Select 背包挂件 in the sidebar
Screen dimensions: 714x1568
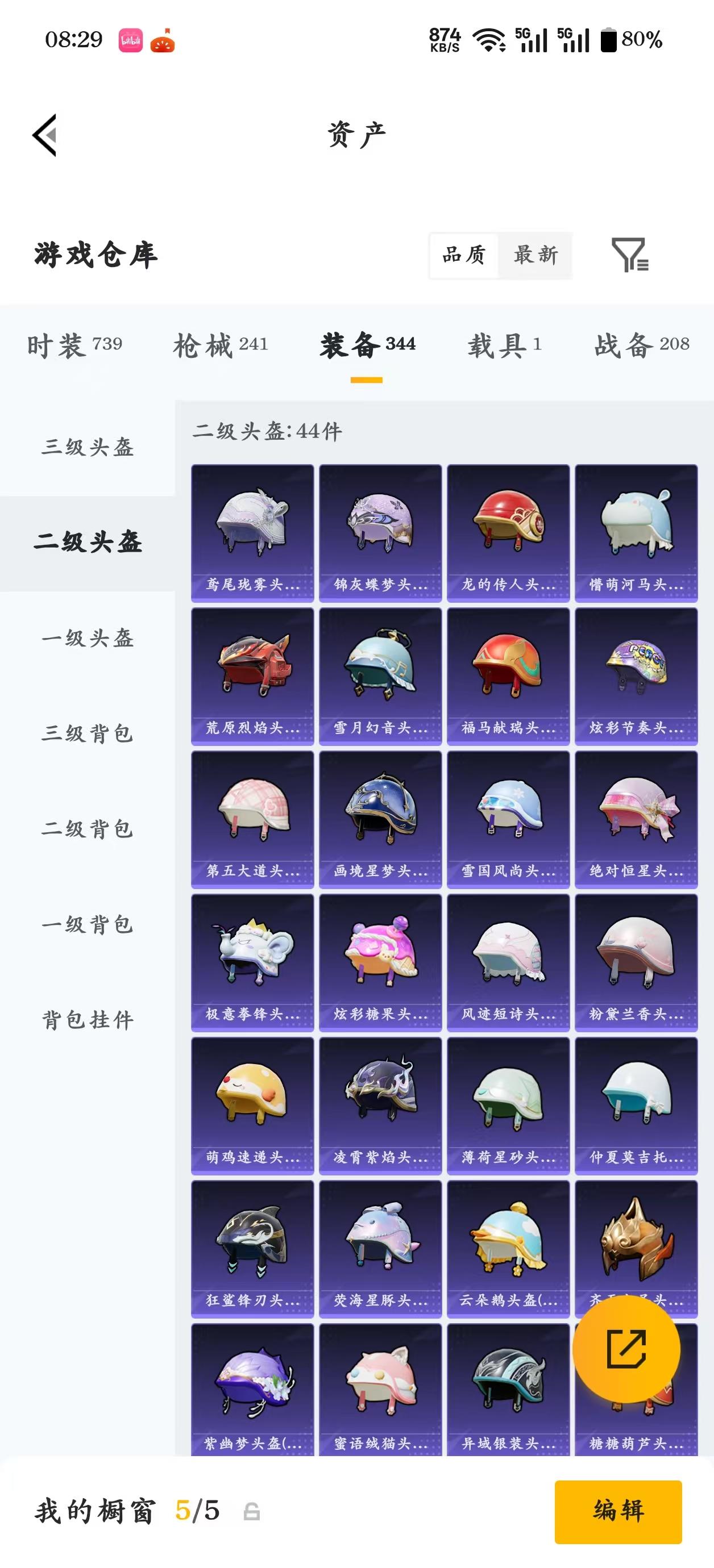point(87,1020)
